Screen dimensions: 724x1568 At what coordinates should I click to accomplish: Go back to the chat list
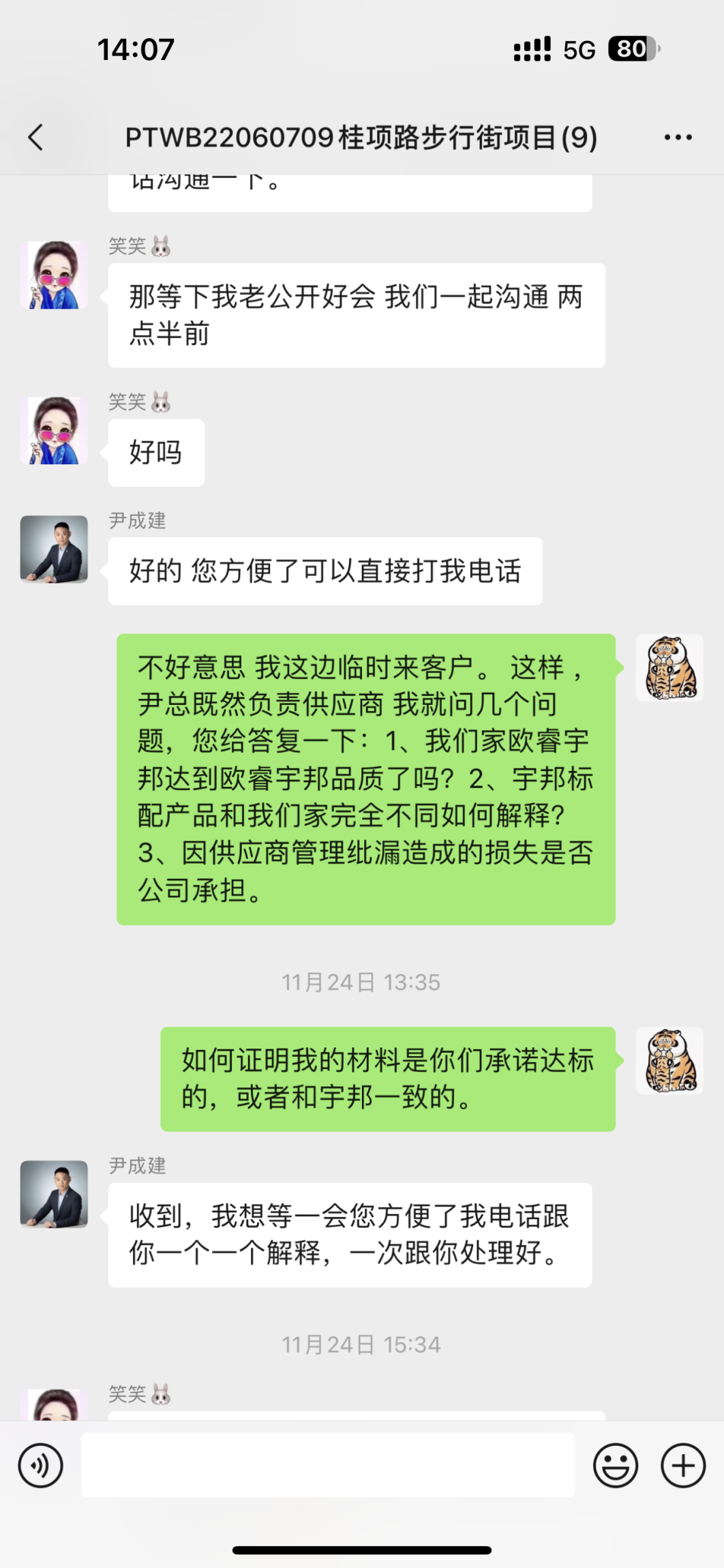pos(35,137)
